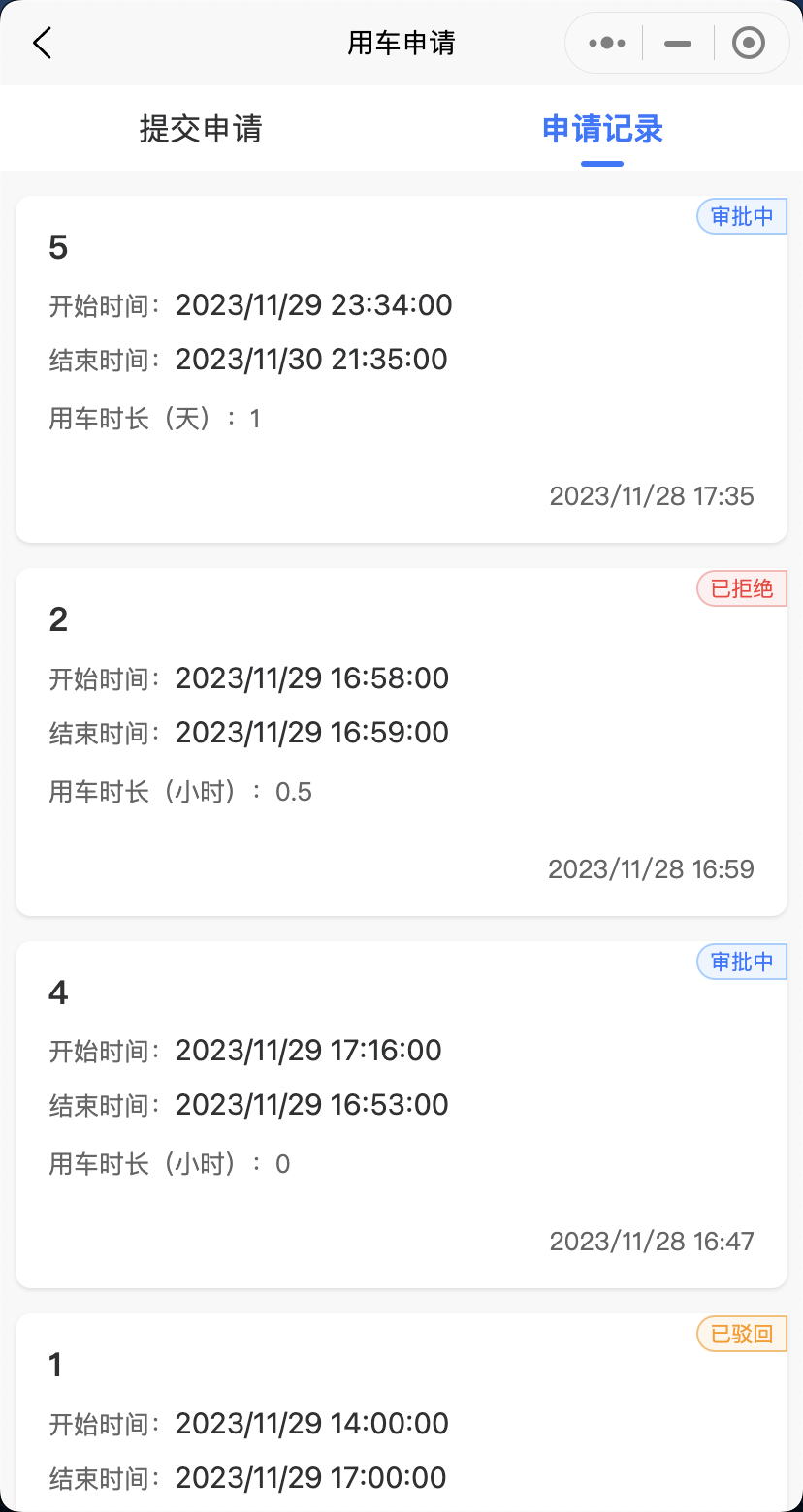The height and width of the screenshot is (1512, 803).
Task: Select the 申请记录 tab
Action: pos(601,129)
